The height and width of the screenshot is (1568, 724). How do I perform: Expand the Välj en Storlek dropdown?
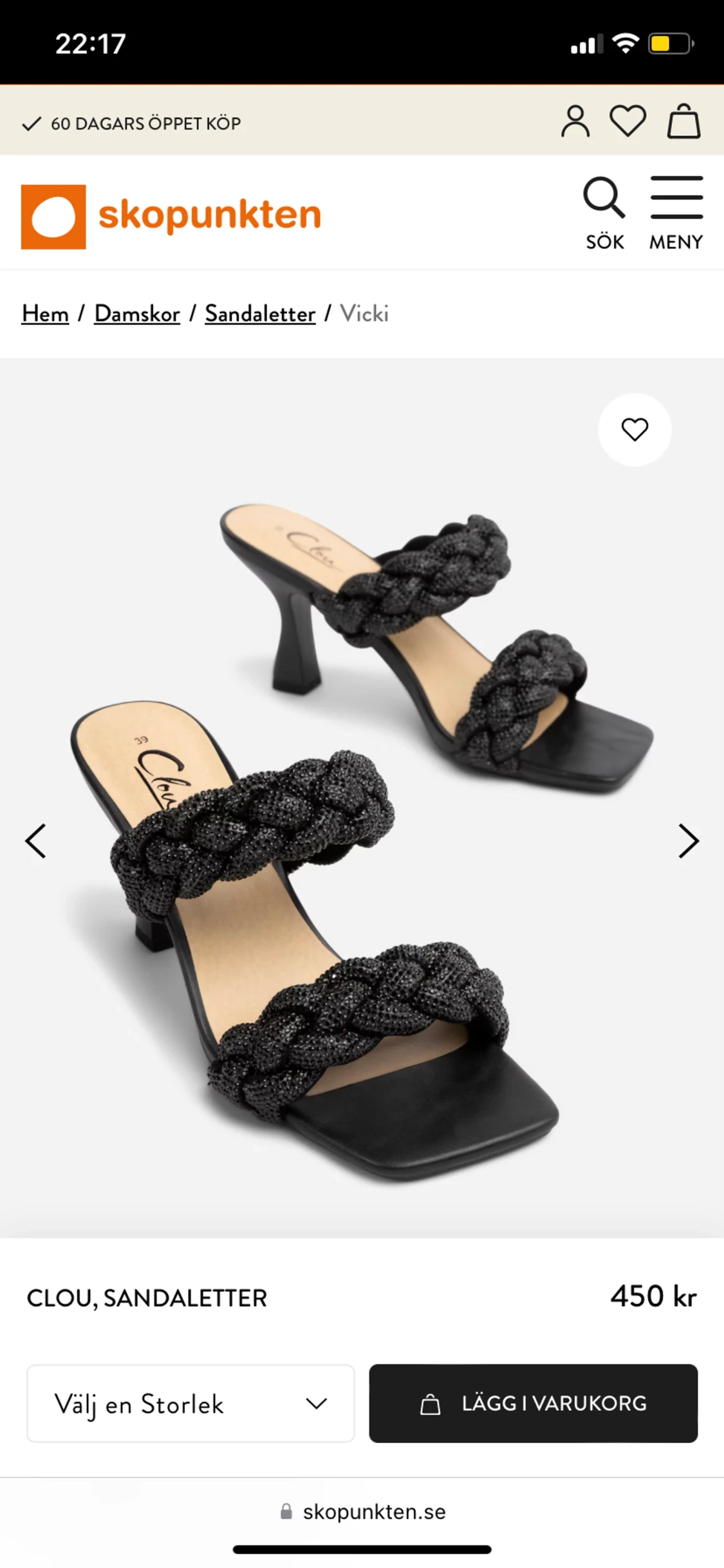tap(190, 1404)
